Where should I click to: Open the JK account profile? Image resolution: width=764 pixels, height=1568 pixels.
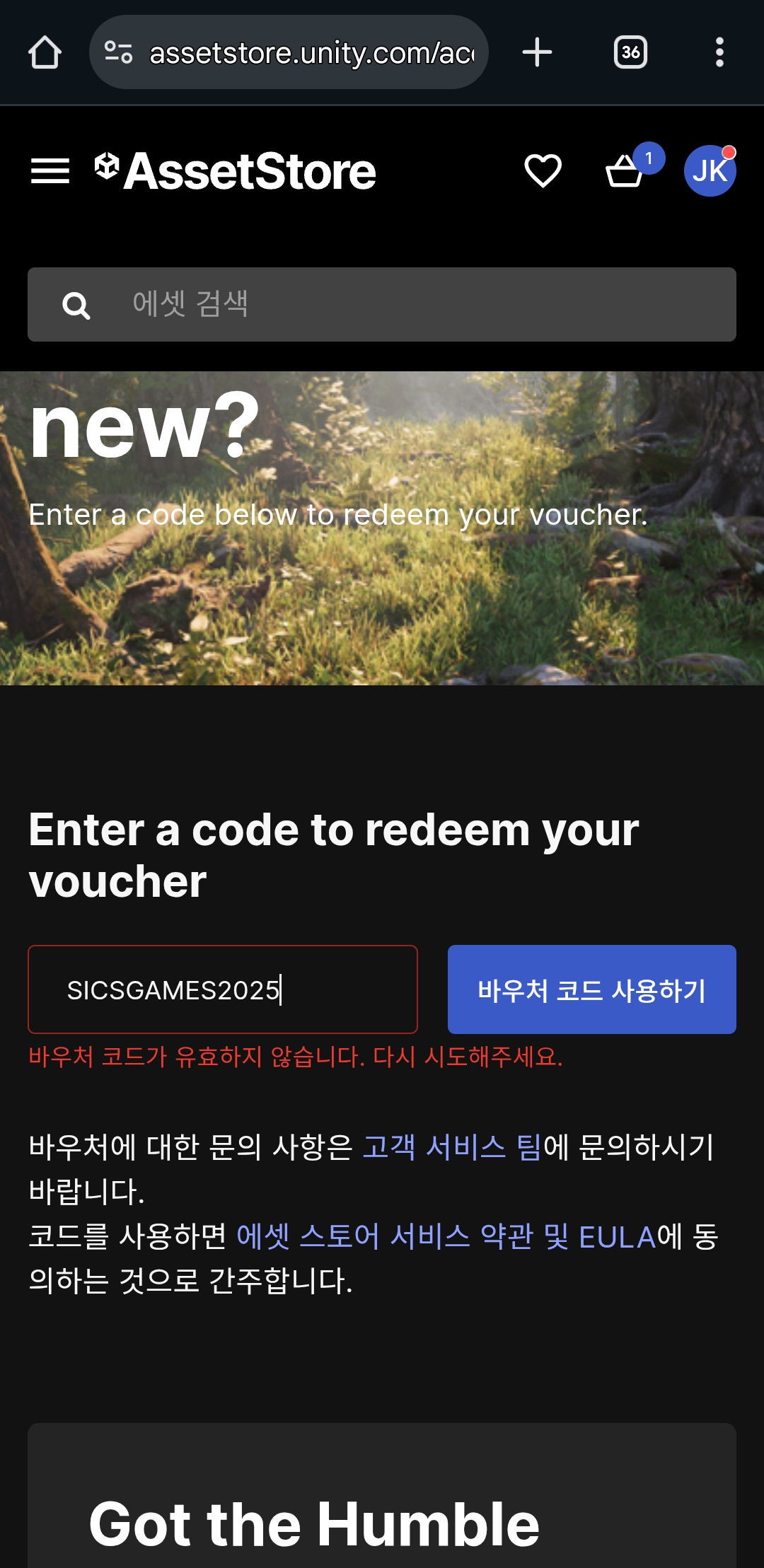710,170
